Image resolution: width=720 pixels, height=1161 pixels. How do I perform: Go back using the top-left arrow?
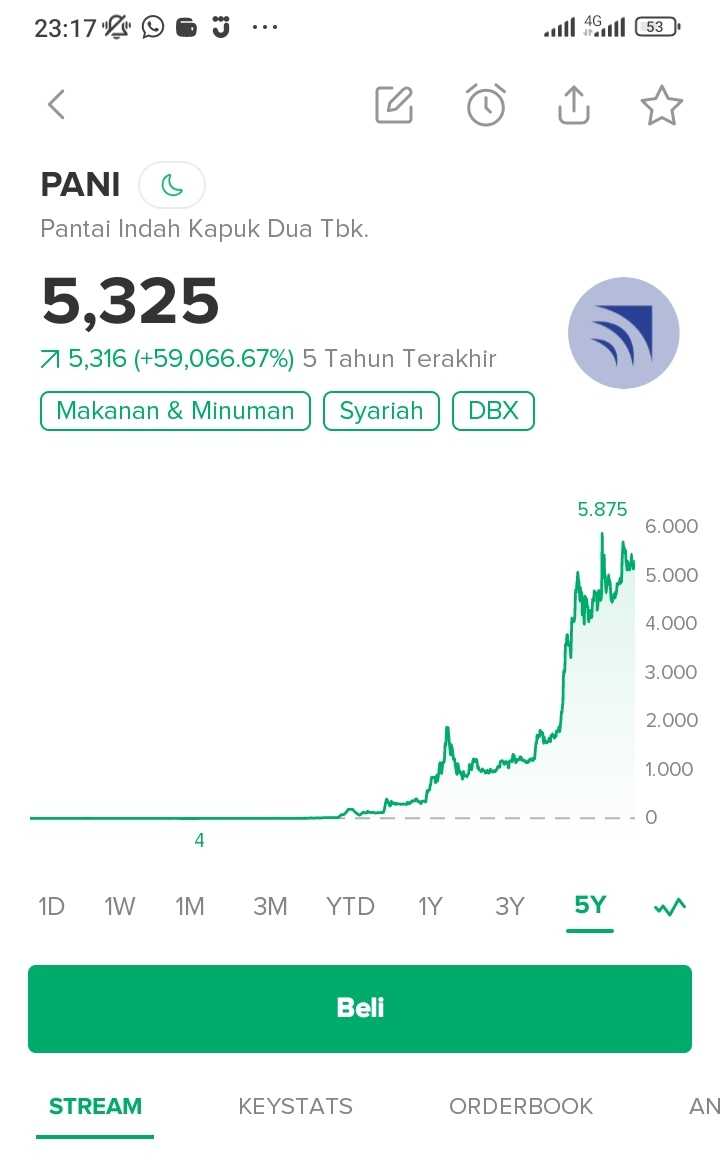point(57,104)
